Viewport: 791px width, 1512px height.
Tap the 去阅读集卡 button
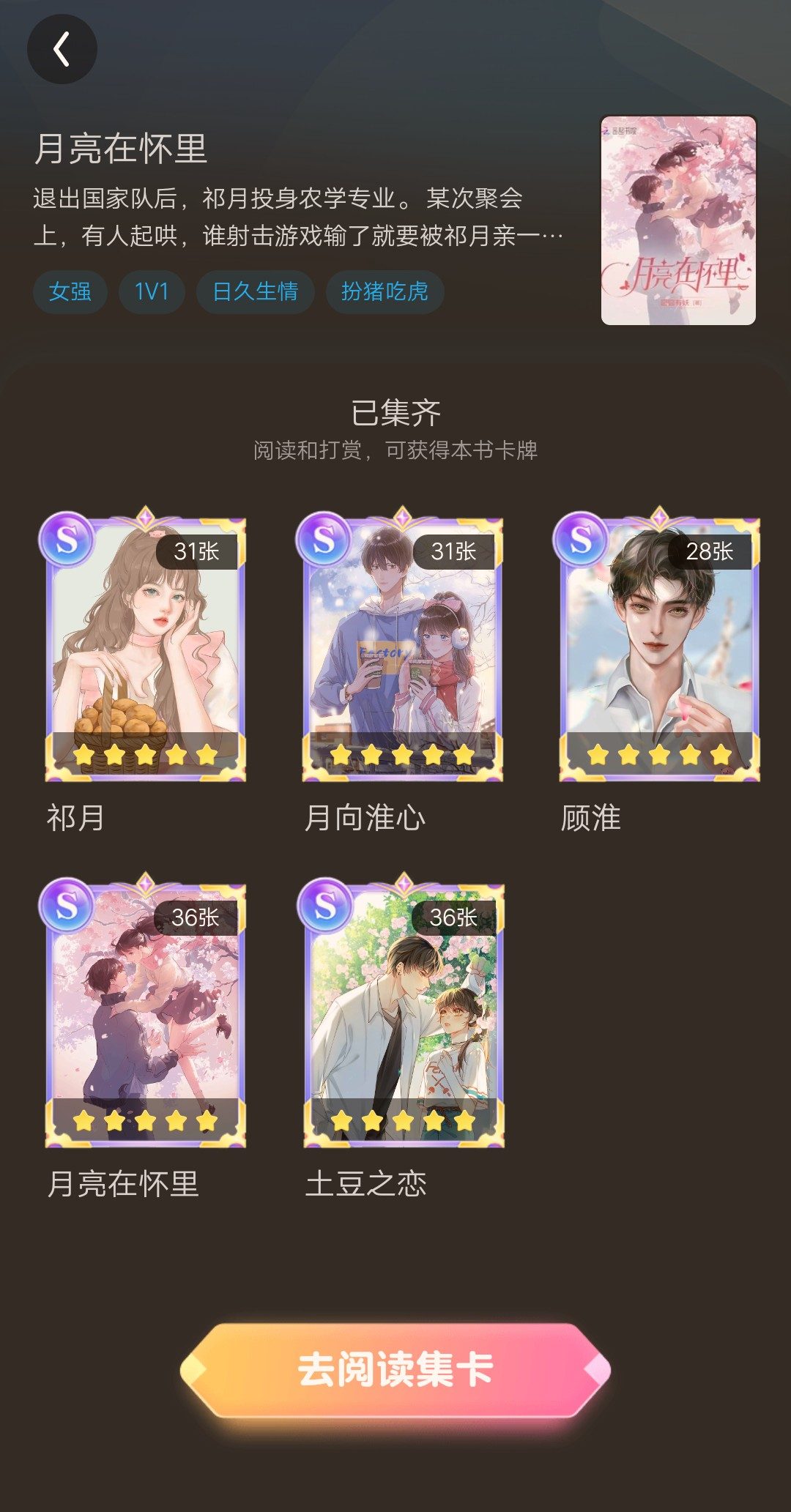(x=395, y=1370)
